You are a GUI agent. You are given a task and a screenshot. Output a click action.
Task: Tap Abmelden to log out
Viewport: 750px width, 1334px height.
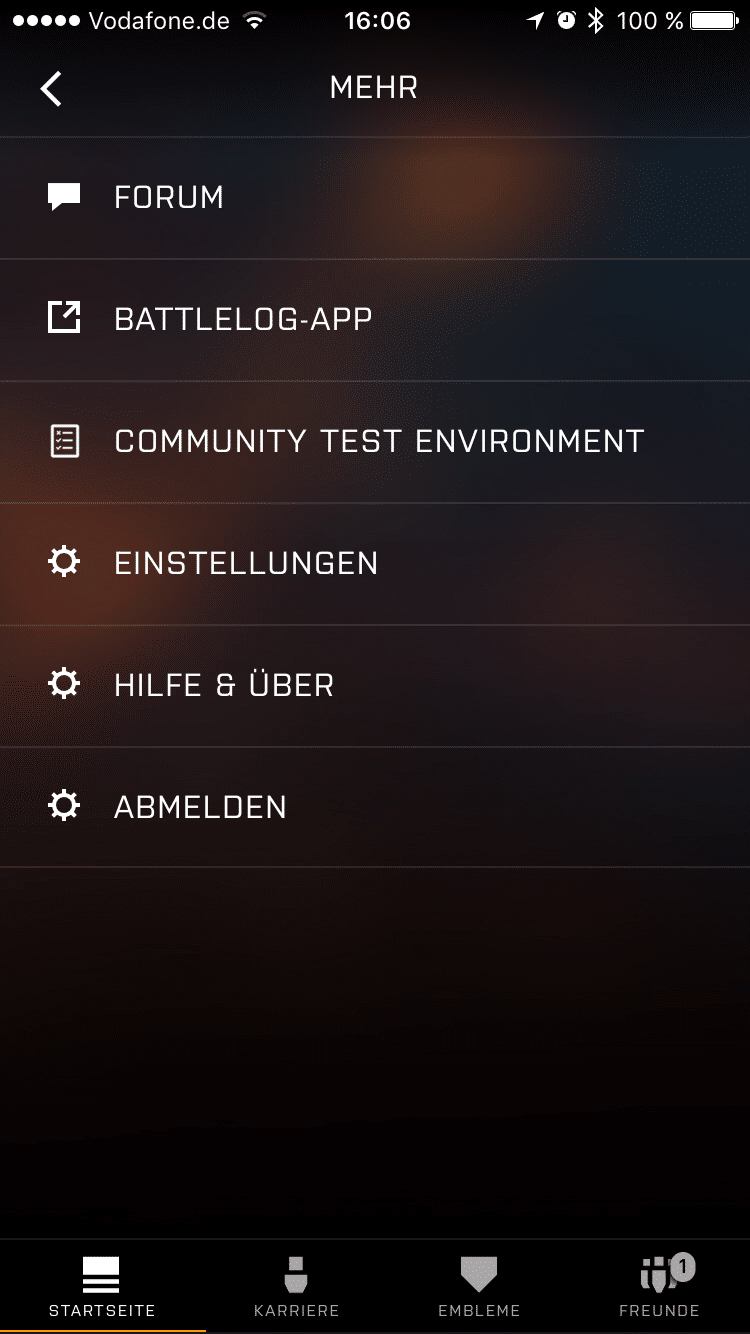click(x=200, y=807)
